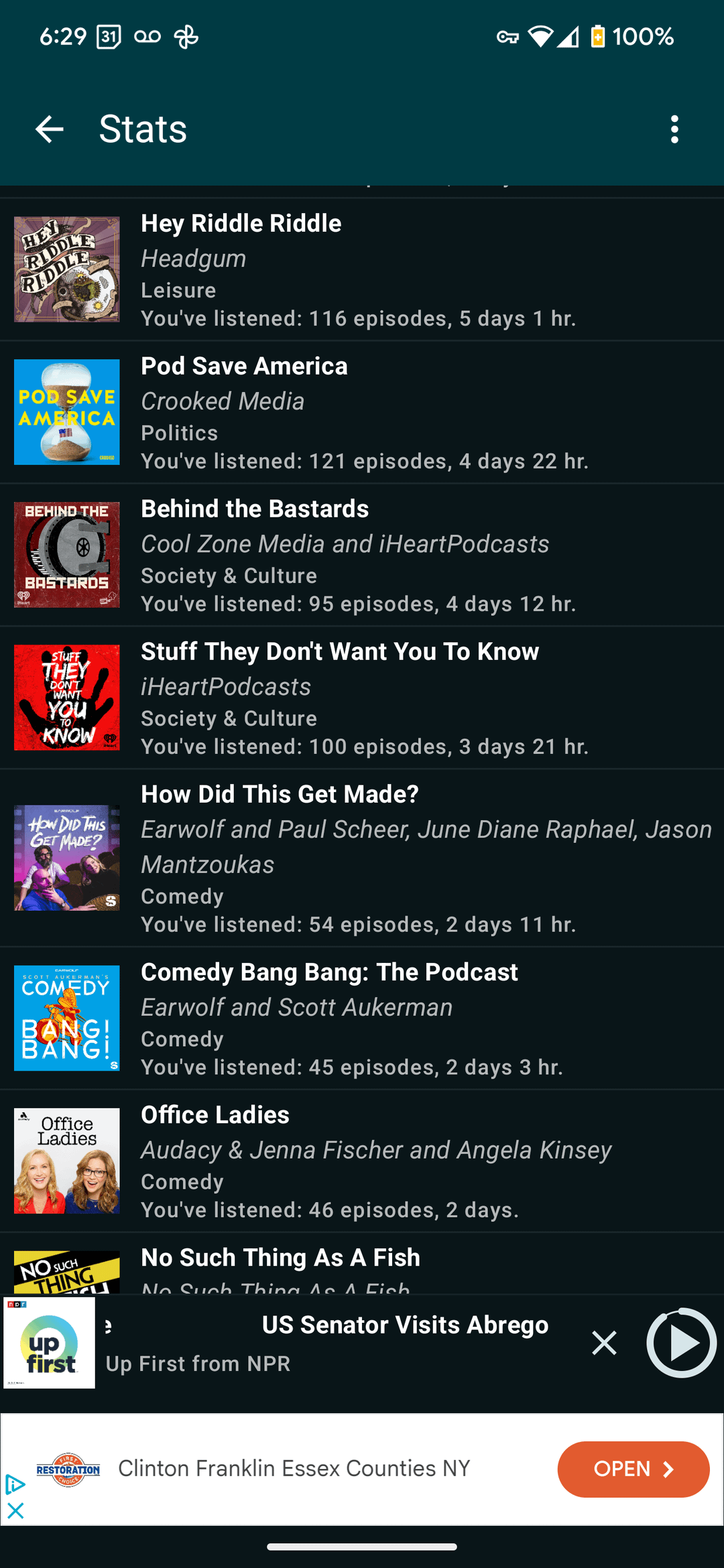Screen dimensions: 724x1568
Task: Open the Up First mini player artwork
Action: coord(49,1343)
